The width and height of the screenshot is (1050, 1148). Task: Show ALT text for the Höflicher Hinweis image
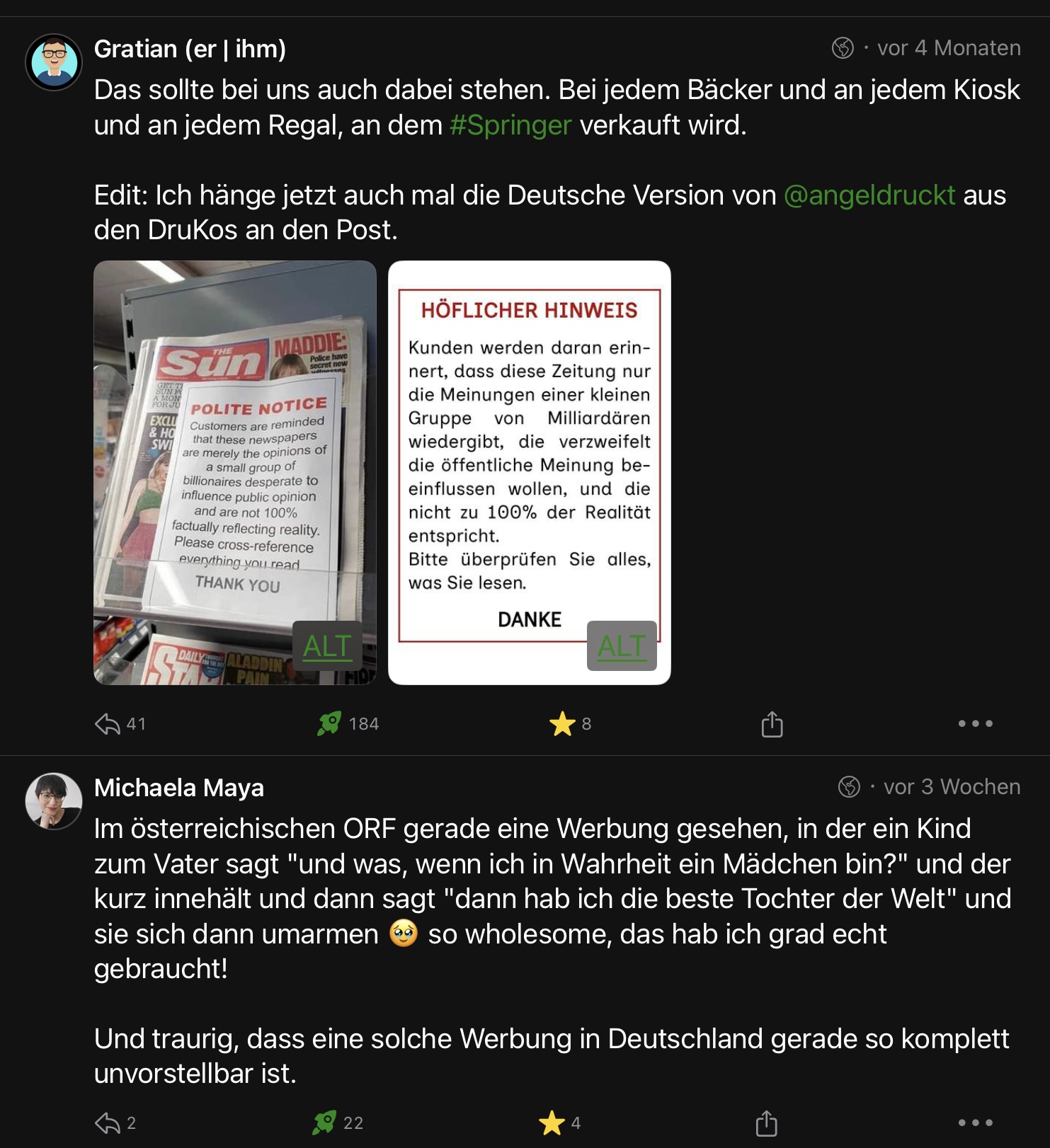point(622,645)
